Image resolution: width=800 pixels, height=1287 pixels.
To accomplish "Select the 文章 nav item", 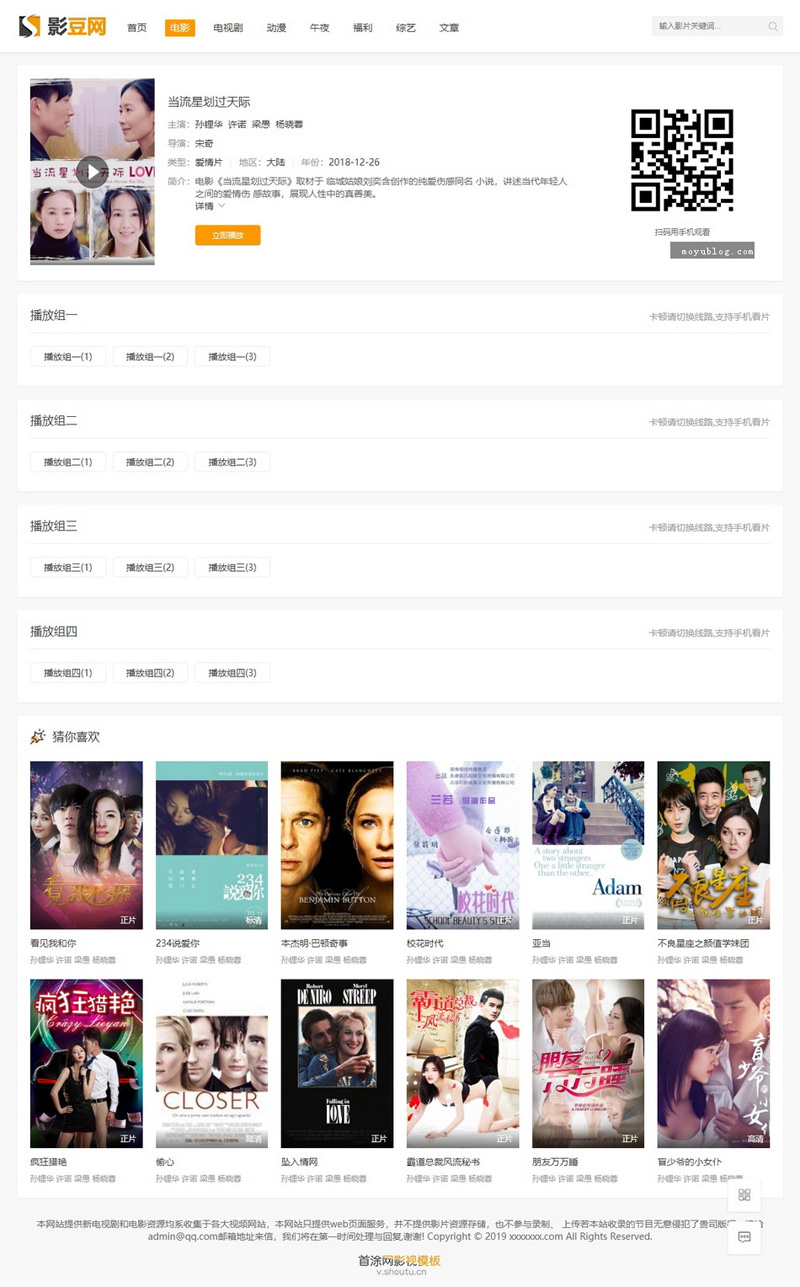I will coord(449,28).
